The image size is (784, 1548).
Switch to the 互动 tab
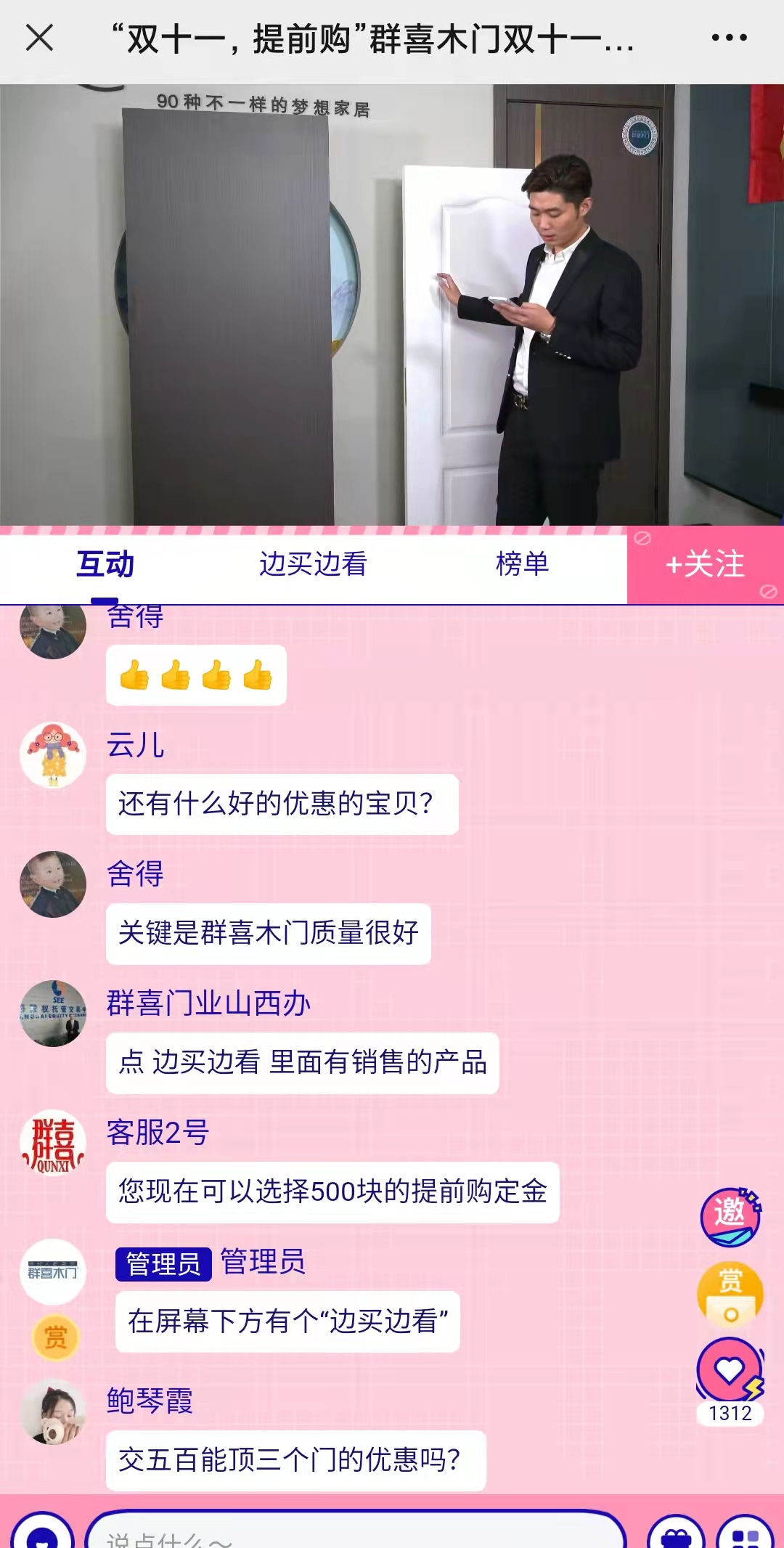point(105,564)
